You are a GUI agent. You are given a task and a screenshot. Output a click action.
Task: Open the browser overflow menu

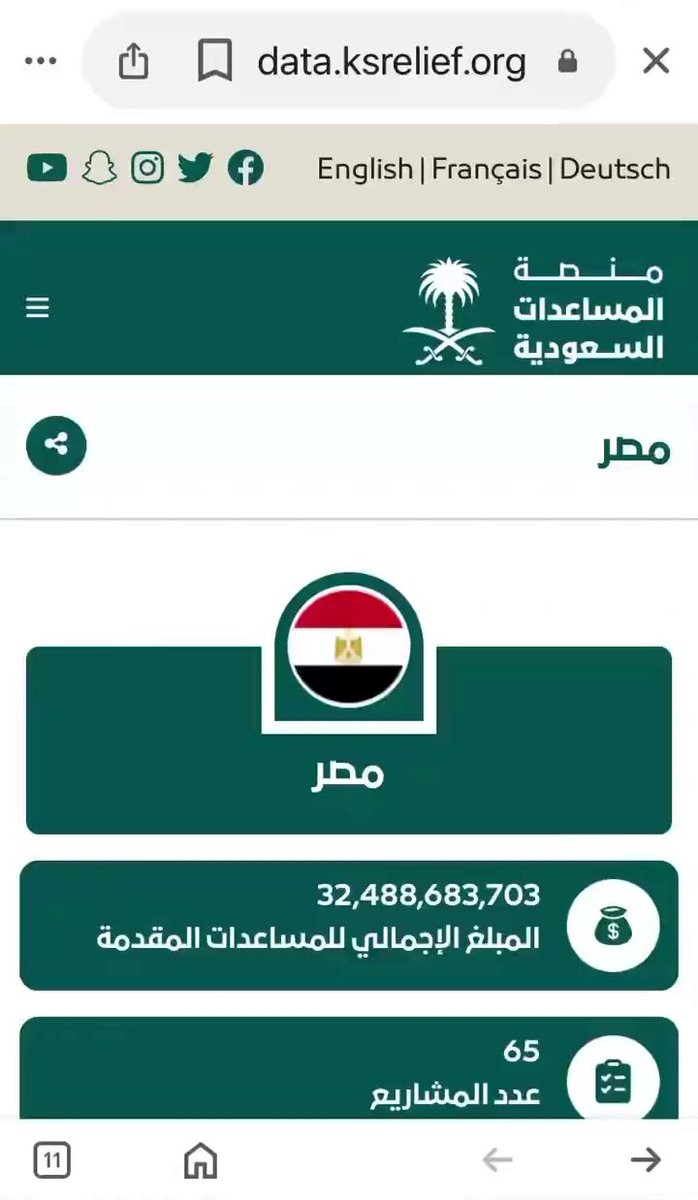(x=41, y=62)
